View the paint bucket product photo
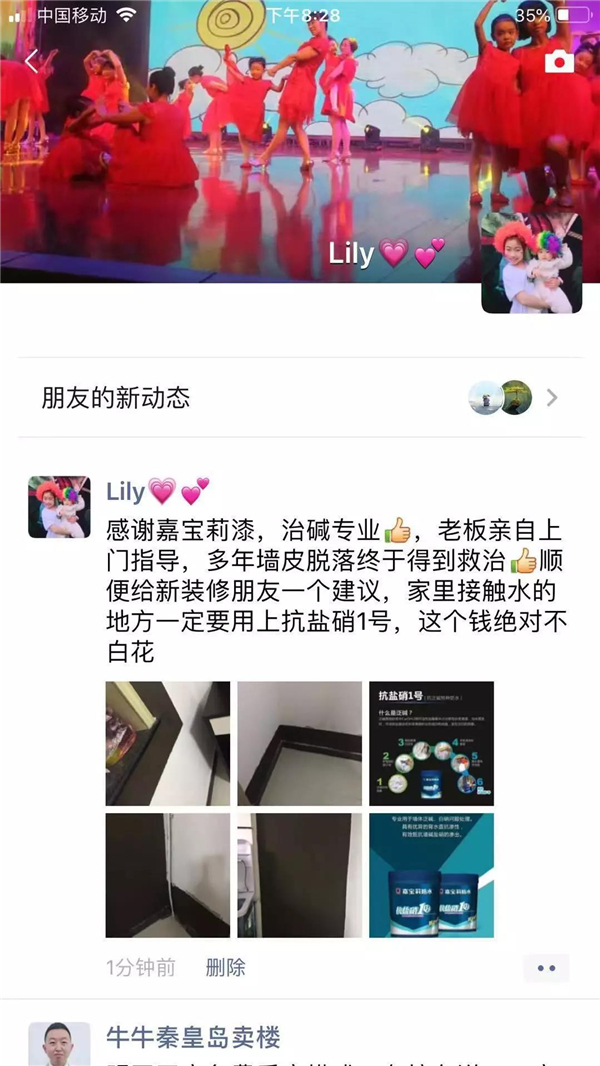This screenshot has width=600, height=1066. click(431, 875)
